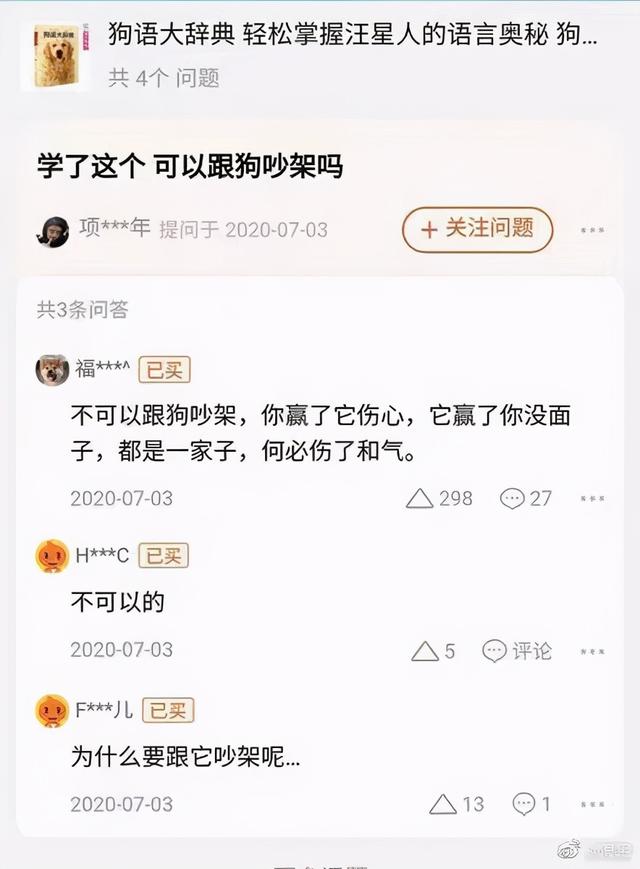Comment on H***C's answer via 评论

[x=517, y=651]
